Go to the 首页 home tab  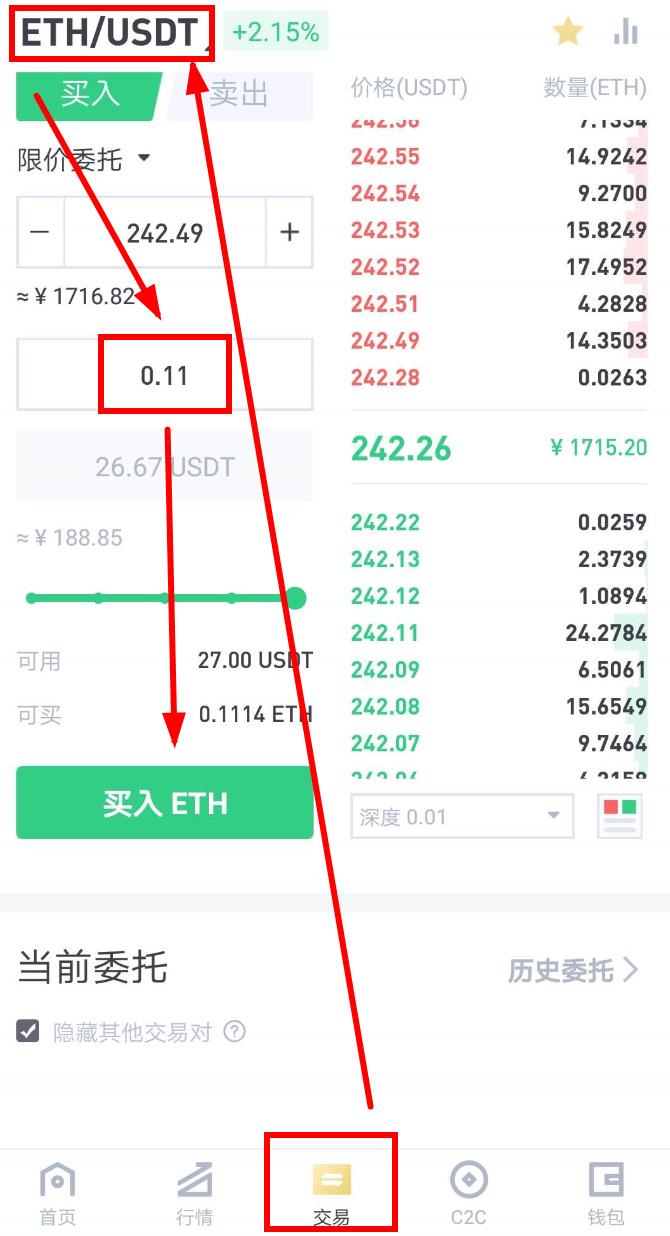[x=57, y=1194]
